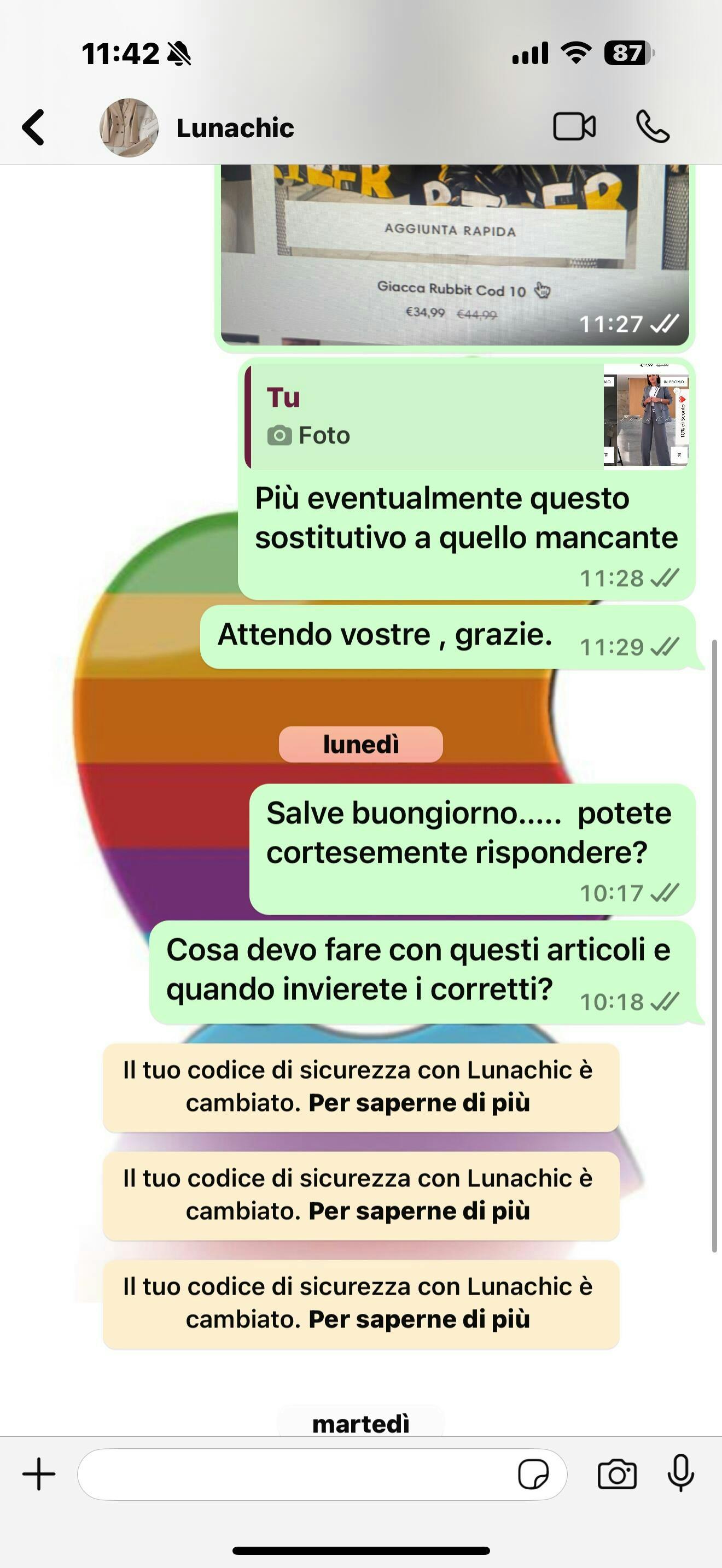
Task: Start a voice call with Lunachic
Action: point(653,127)
